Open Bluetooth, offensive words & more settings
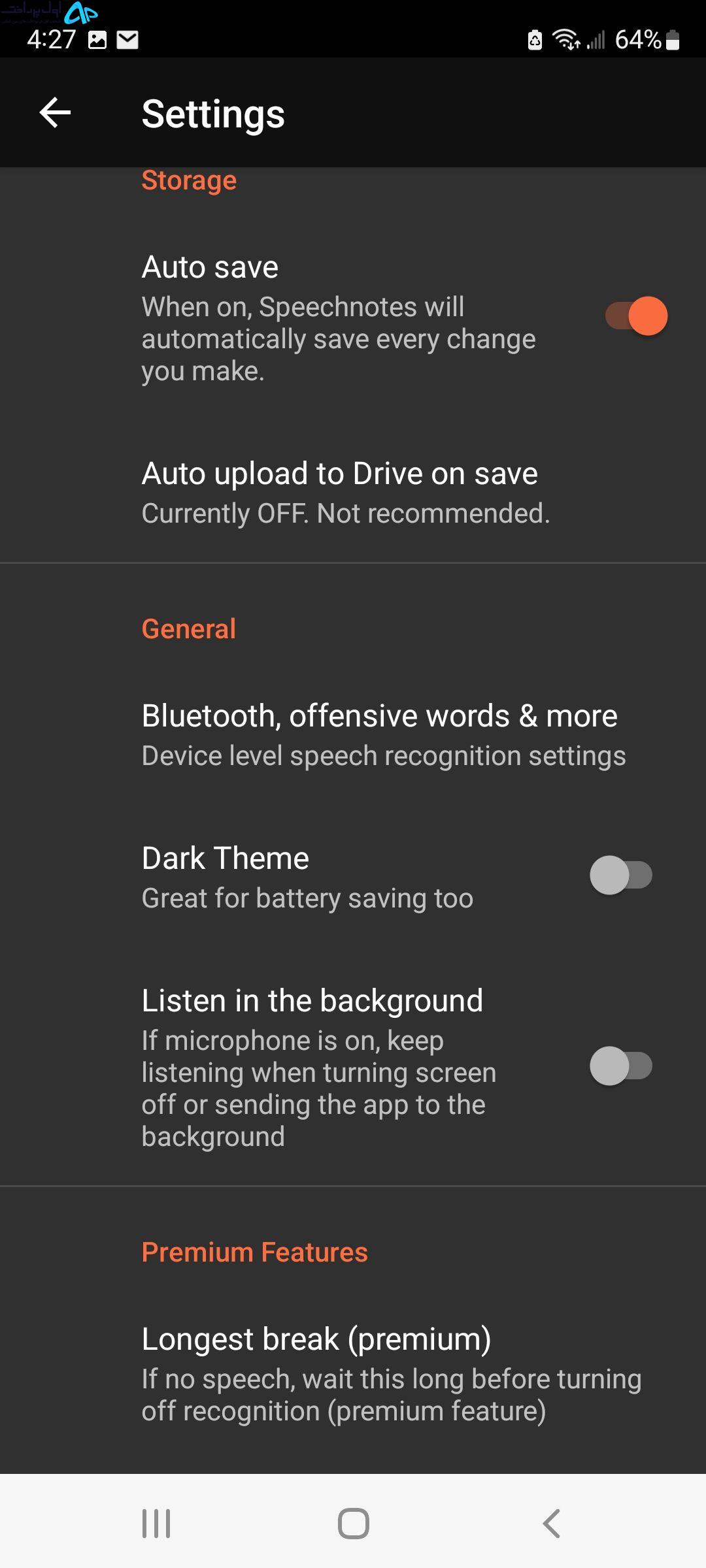The image size is (706, 1568). pyautogui.click(x=353, y=735)
